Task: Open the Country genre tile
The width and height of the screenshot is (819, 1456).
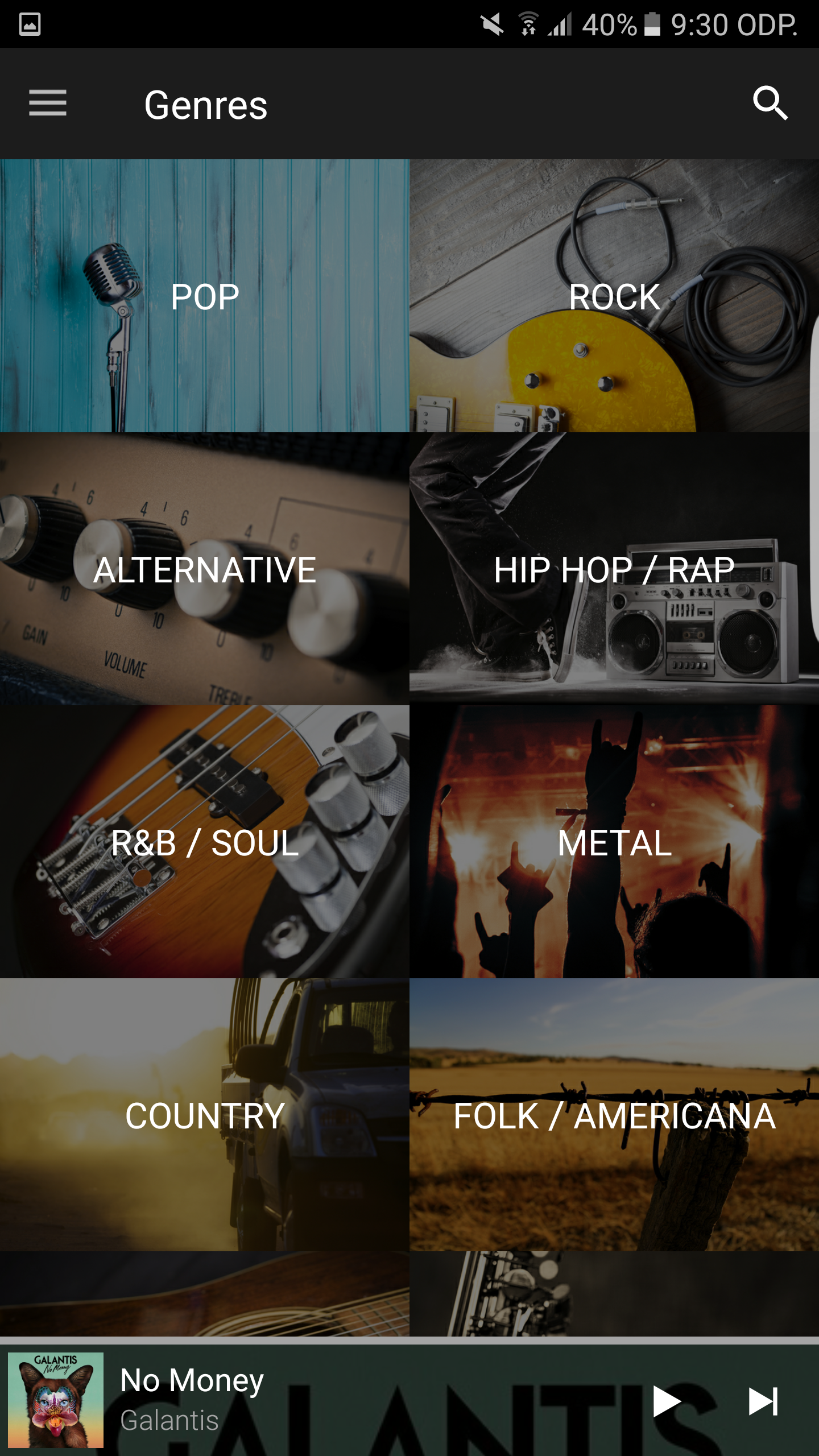Action: (x=205, y=1115)
